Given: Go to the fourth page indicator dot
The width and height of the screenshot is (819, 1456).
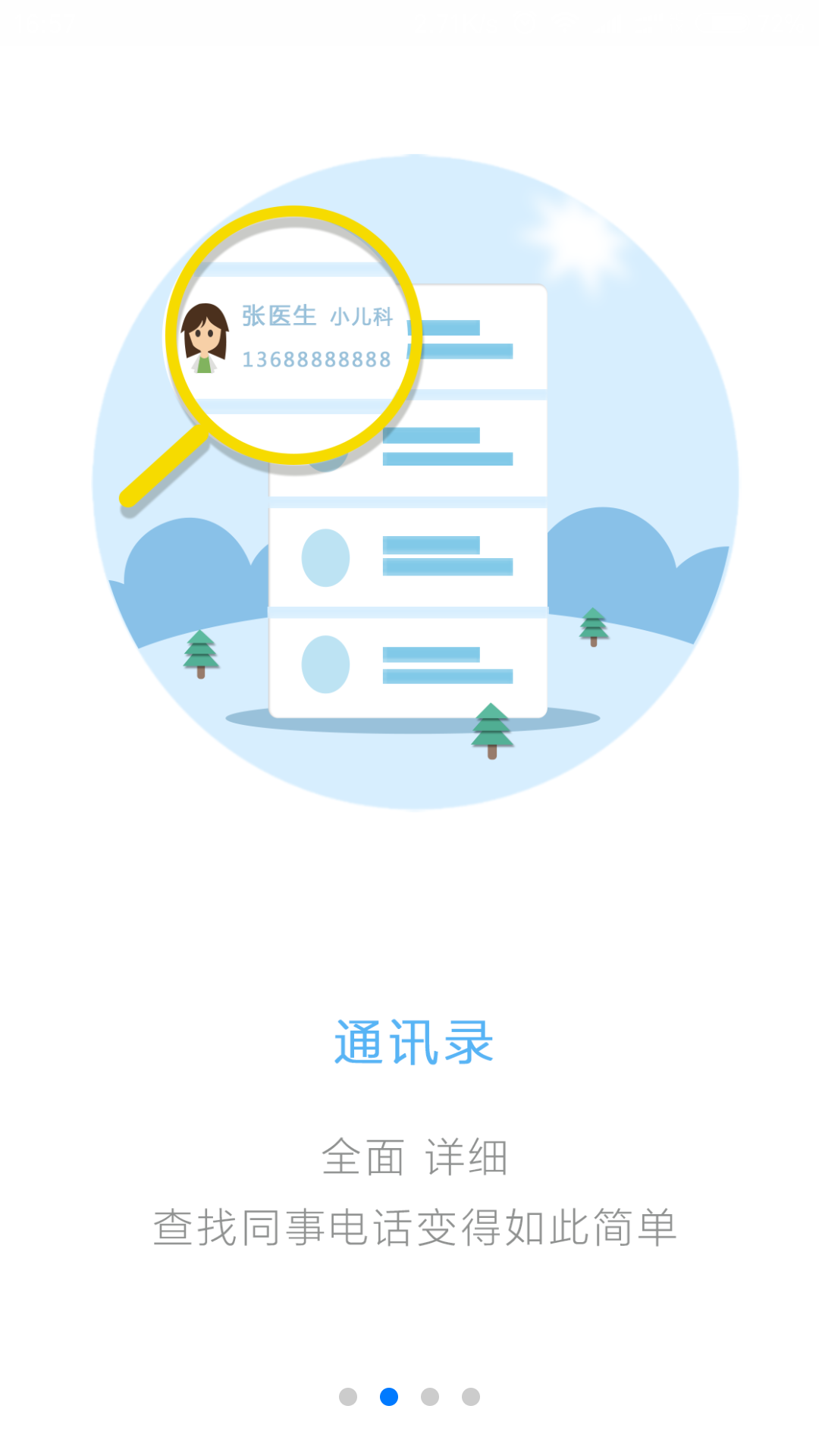Looking at the screenshot, I should [471, 1396].
